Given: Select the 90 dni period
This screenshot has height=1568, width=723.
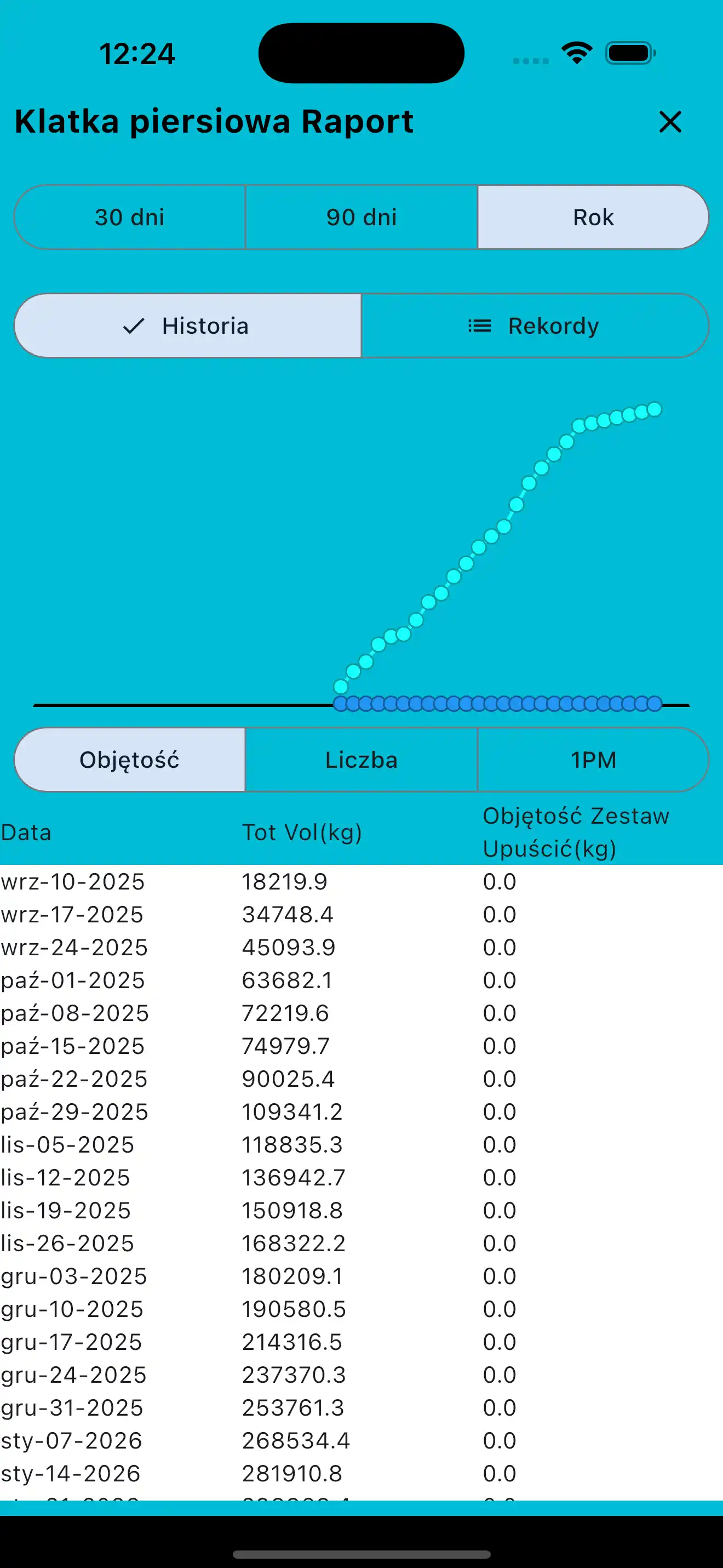Looking at the screenshot, I should point(361,217).
